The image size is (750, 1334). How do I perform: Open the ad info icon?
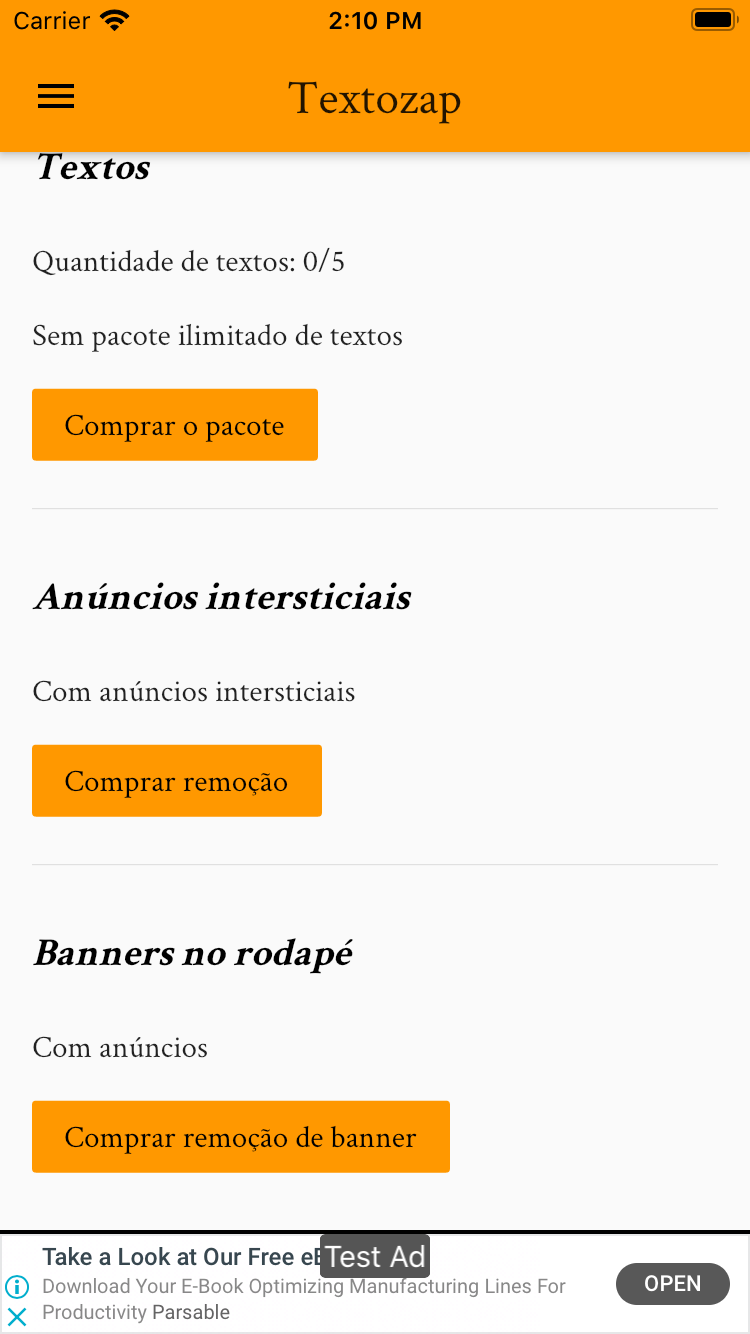pos(17,1287)
